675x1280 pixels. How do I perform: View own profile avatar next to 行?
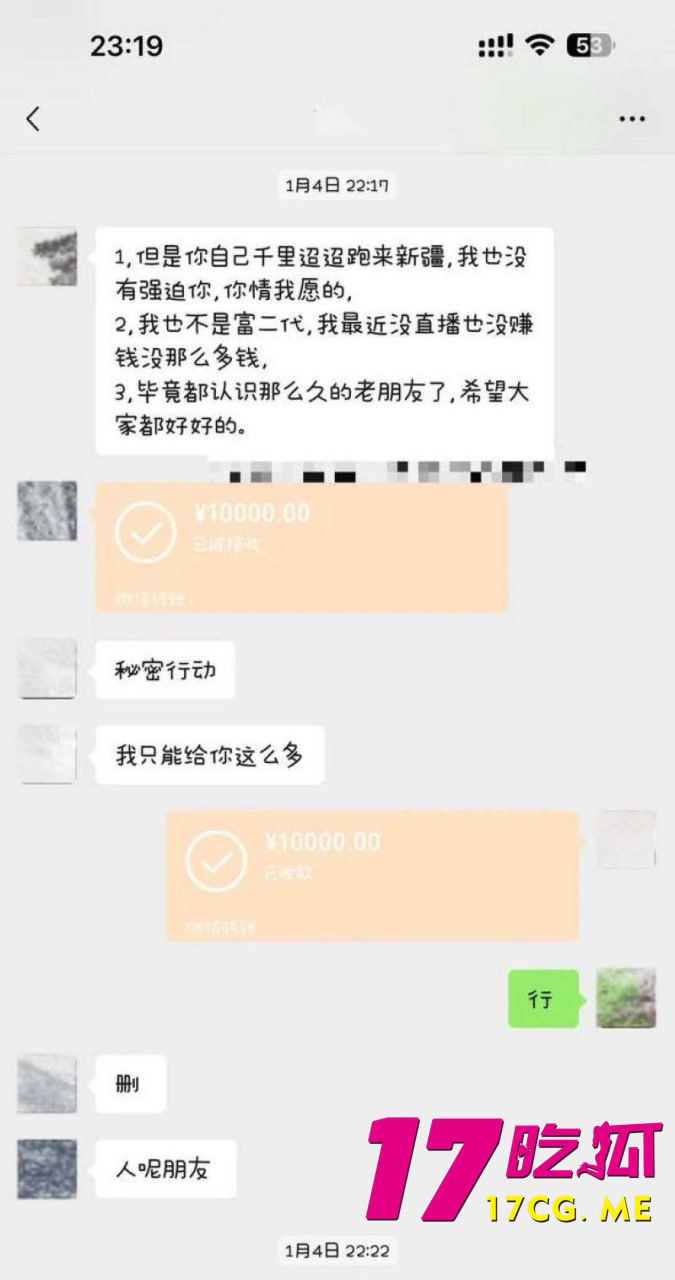click(626, 998)
